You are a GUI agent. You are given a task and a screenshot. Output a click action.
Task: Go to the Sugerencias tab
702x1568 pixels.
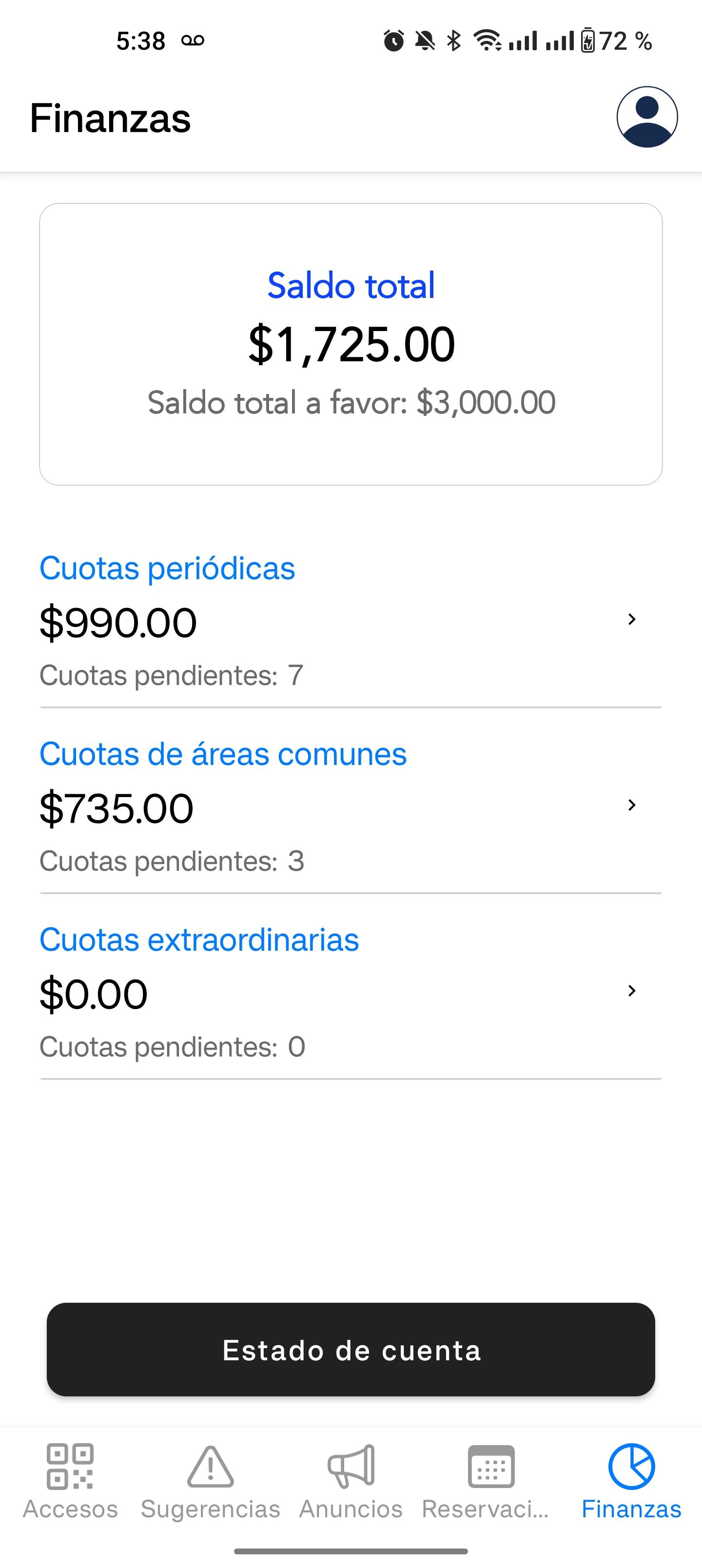click(211, 1482)
